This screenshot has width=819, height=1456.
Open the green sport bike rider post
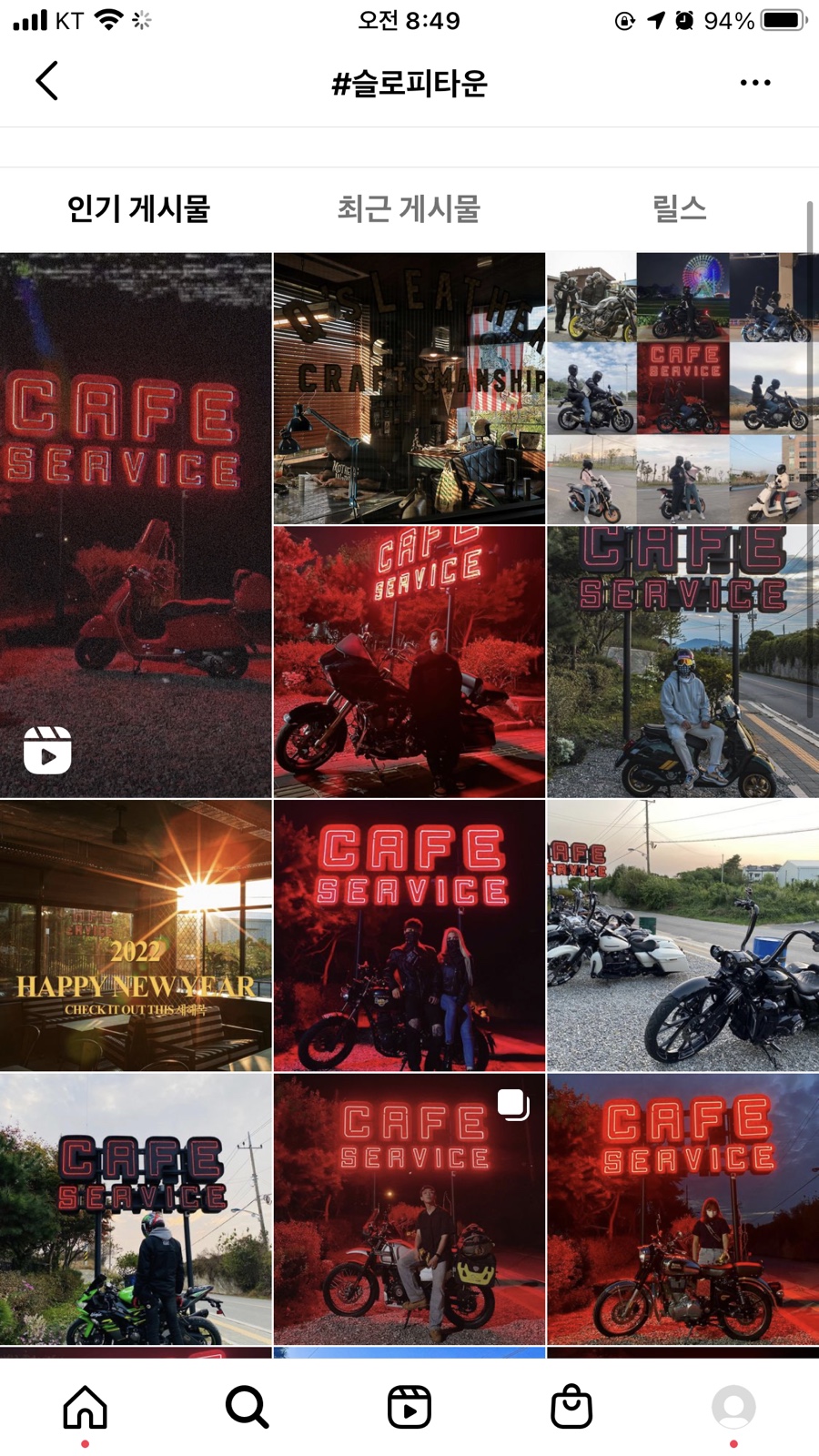point(136,1208)
